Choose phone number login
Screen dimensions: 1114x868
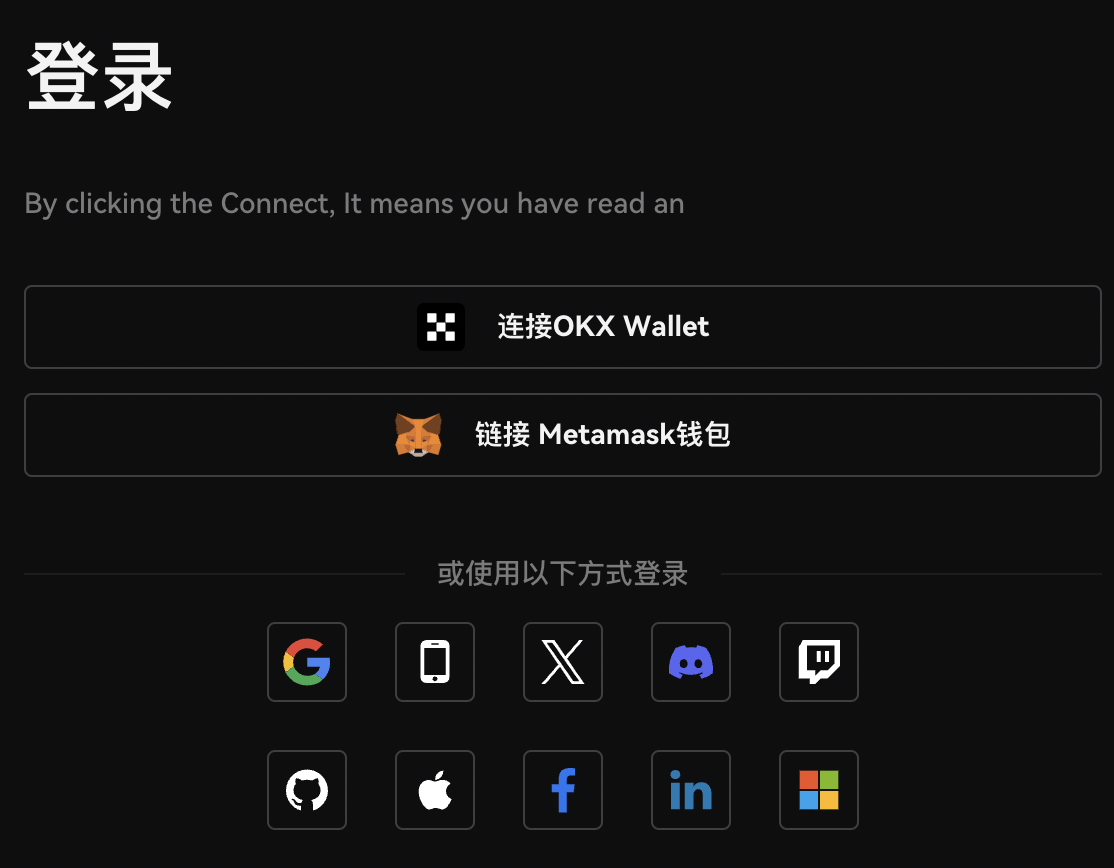[x=435, y=662]
